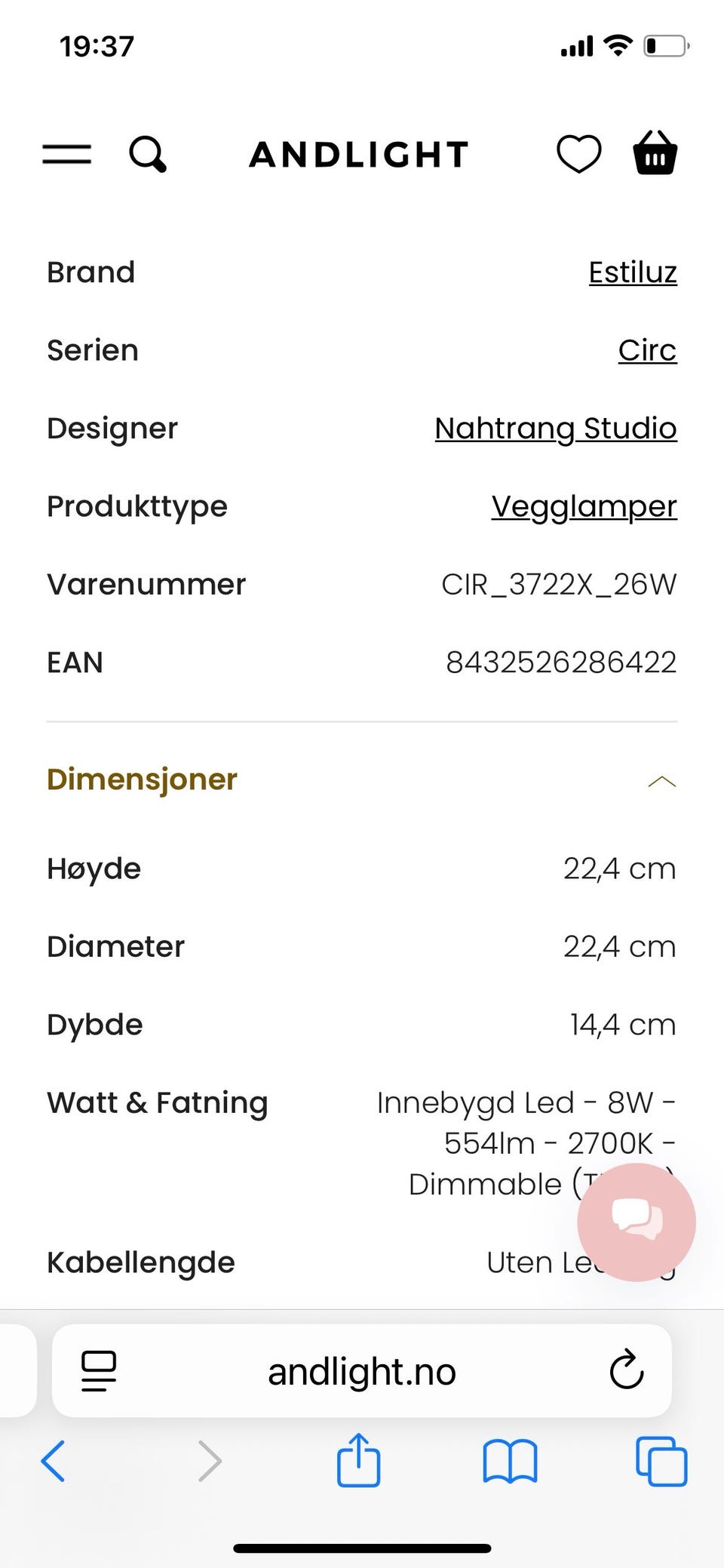Open the Circ series link

[x=647, y=350]
